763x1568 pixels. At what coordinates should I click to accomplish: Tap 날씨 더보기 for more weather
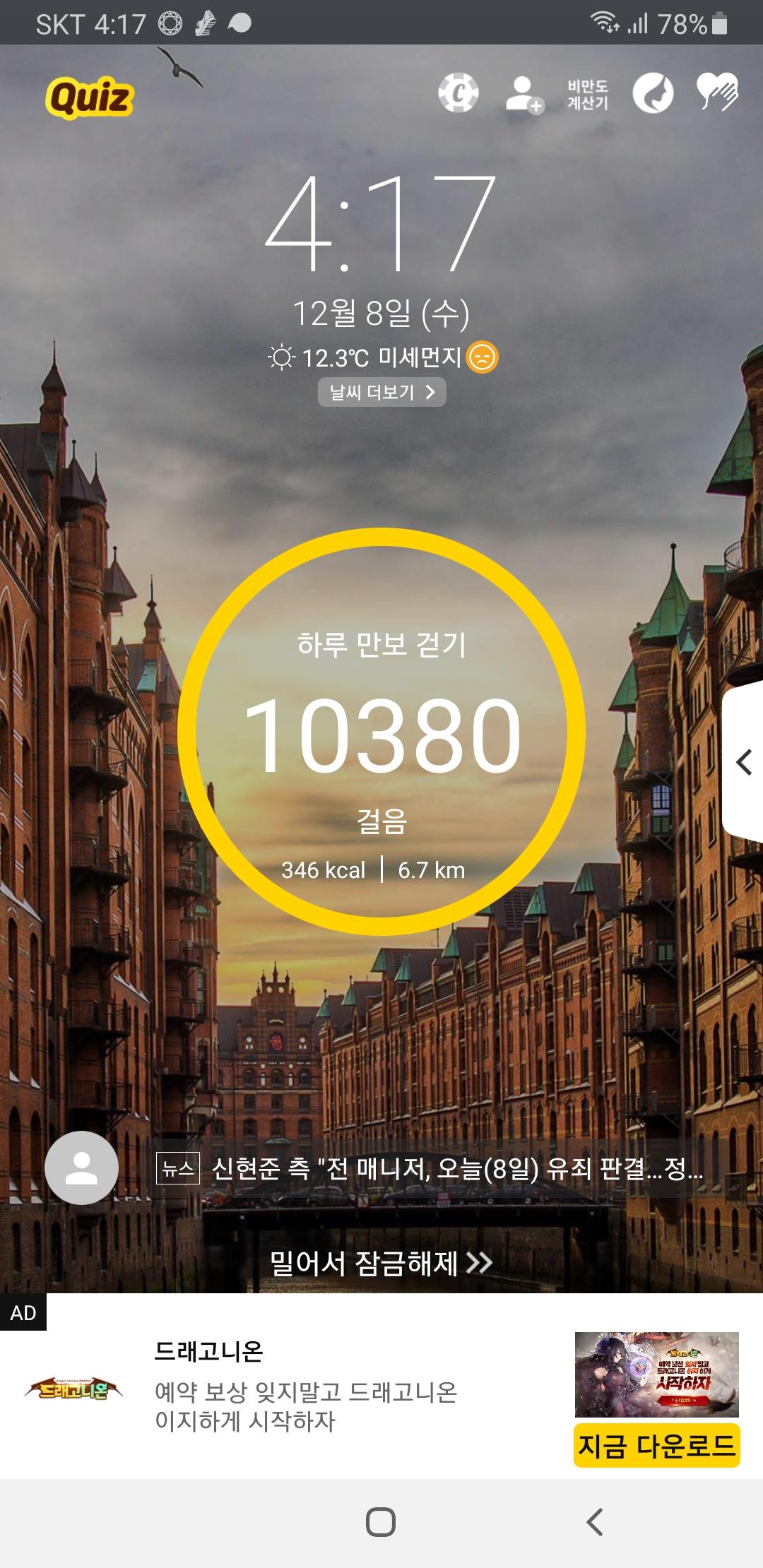381,393
